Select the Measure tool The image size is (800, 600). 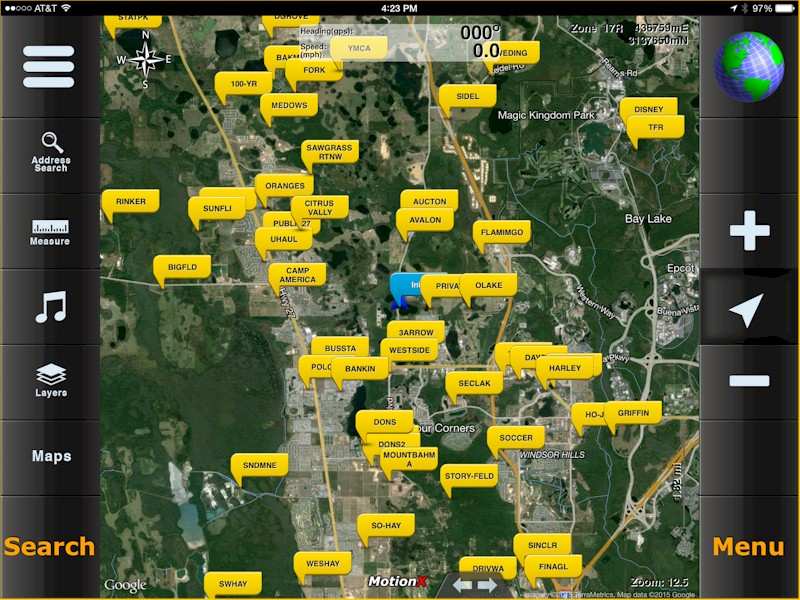pyautogui.click(x=50, y=232)
